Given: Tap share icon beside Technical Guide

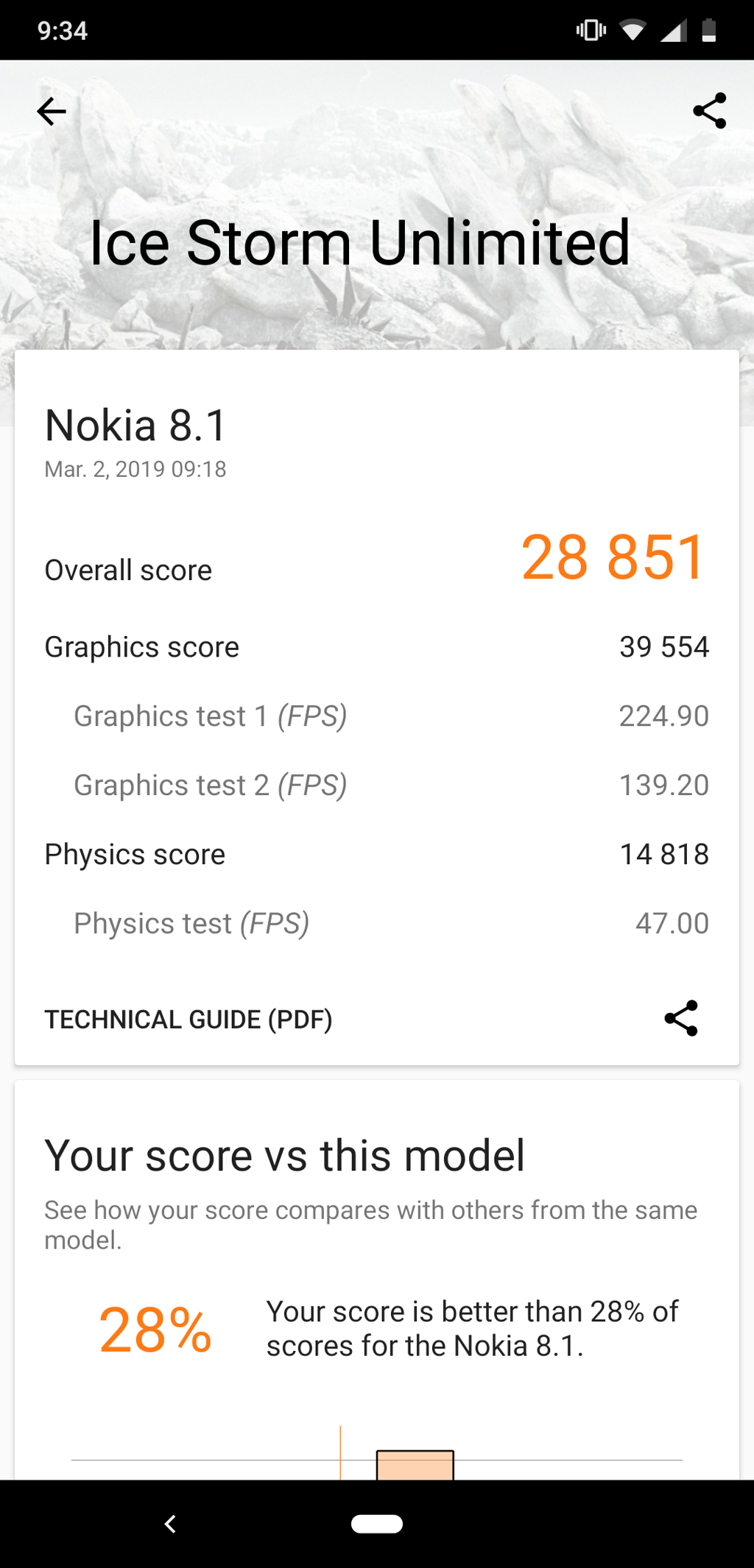Looking at the screenshot, I should tap(681, 1018).
